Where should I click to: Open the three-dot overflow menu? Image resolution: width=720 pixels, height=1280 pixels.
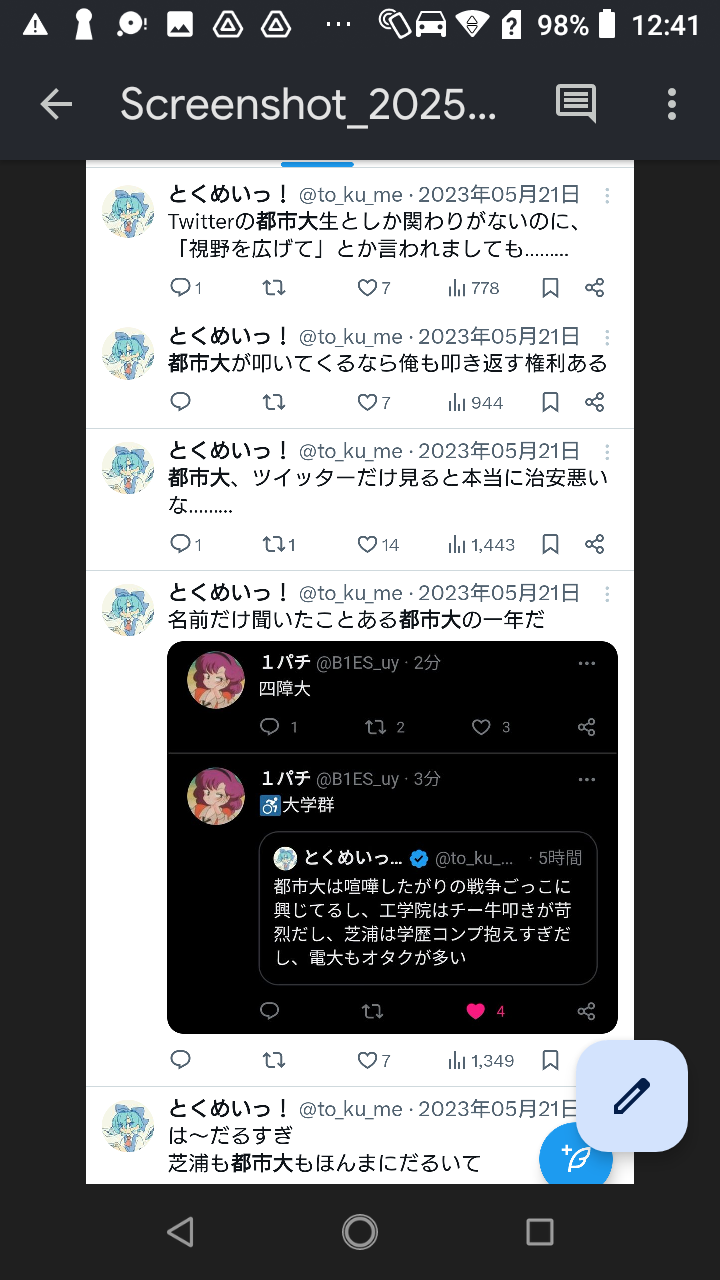tap(671, 104)
